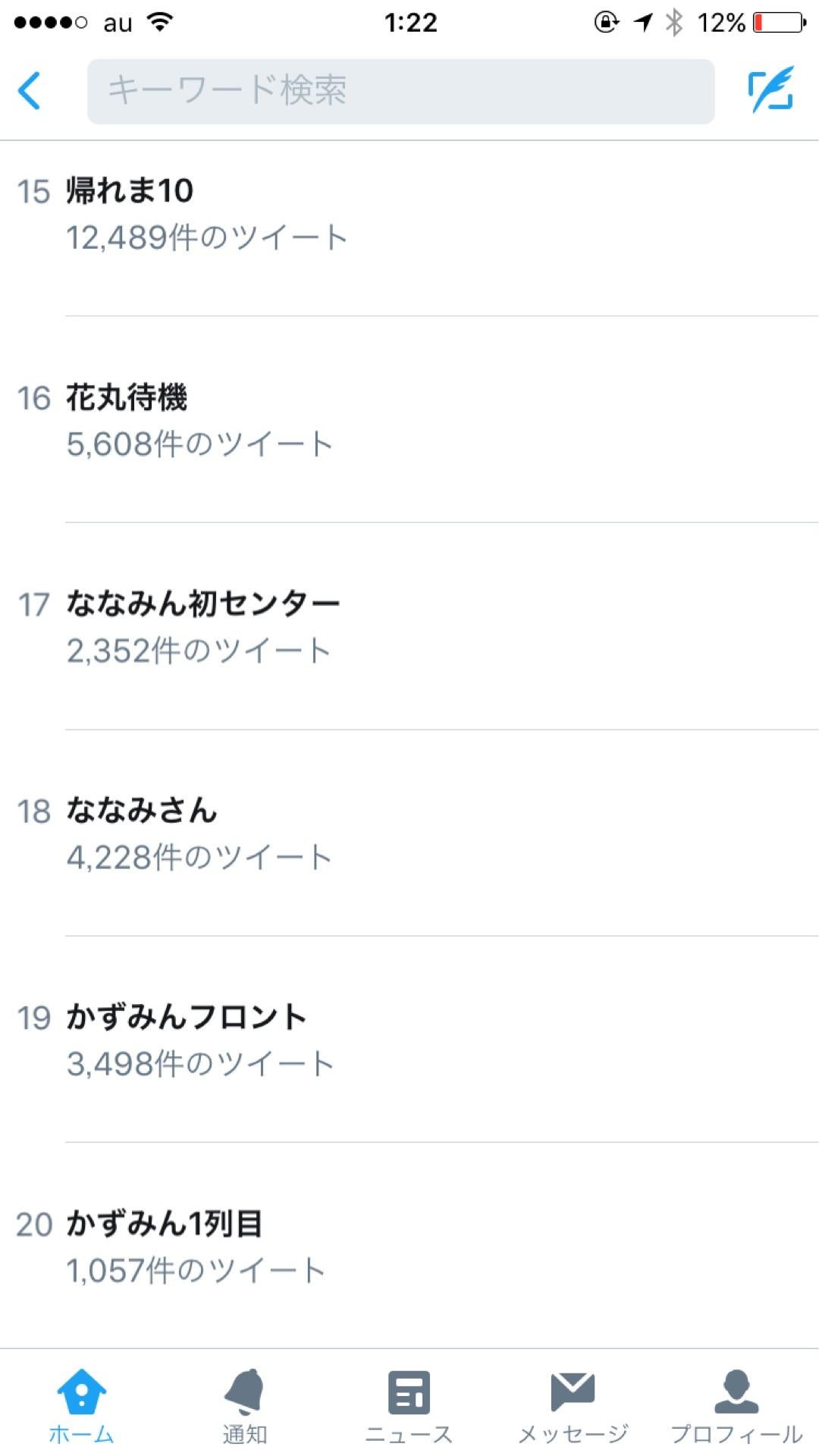Screen dimensions: 819x1456
Task: Go back with the blue arrow
Action: coord(30,91)
